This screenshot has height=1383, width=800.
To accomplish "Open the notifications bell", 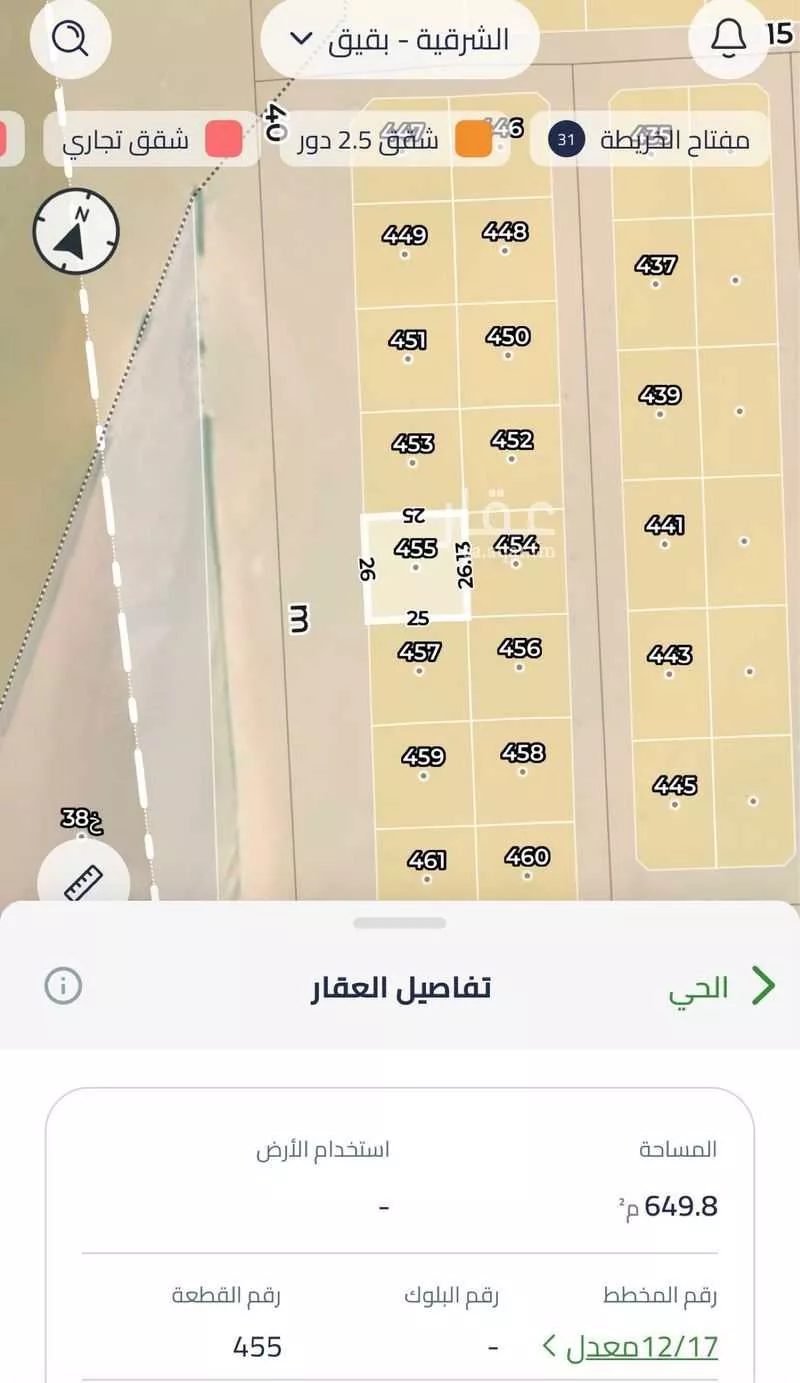I will click(x=728, y=38).
